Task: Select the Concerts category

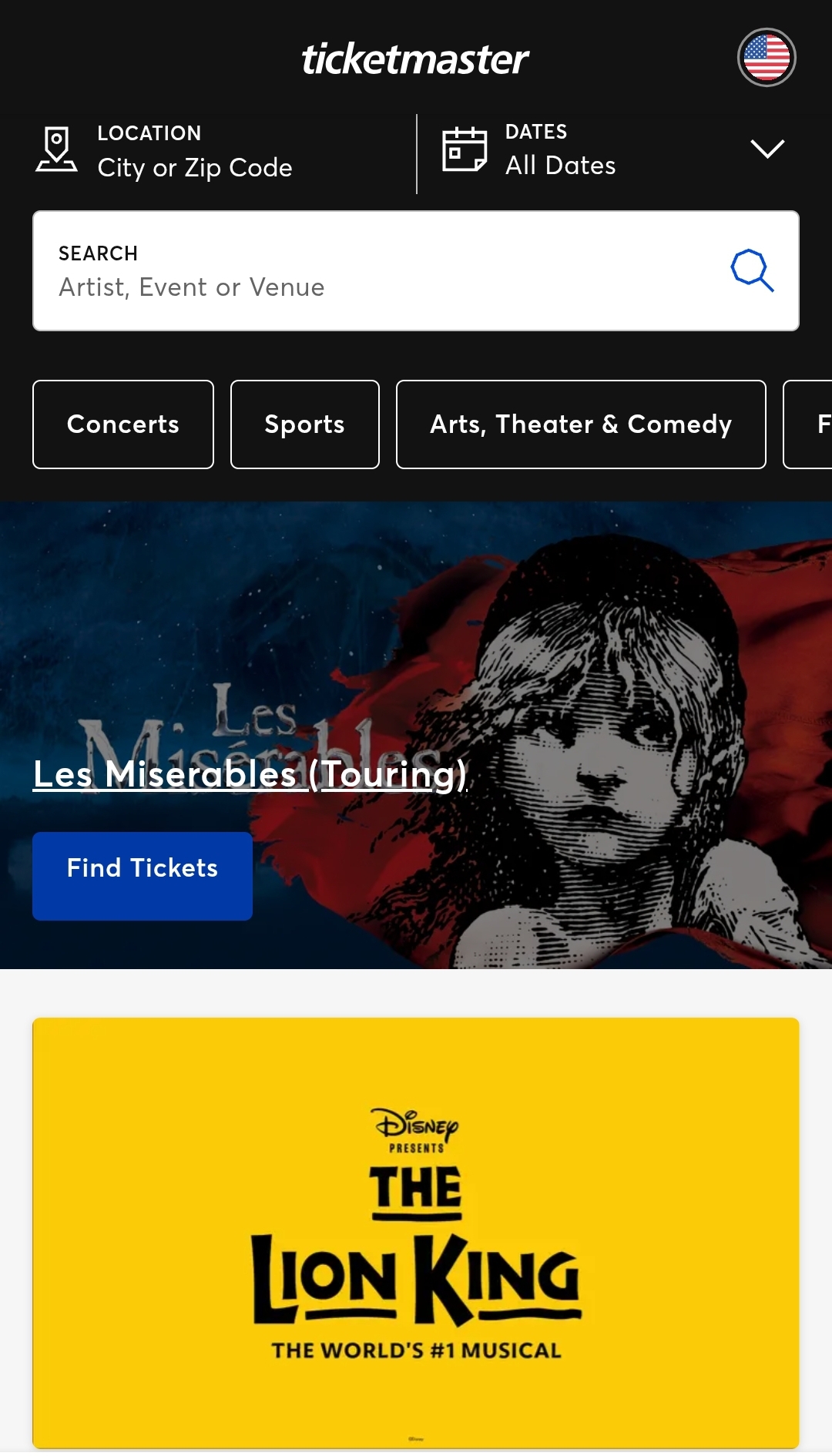Action: (123, 424)
